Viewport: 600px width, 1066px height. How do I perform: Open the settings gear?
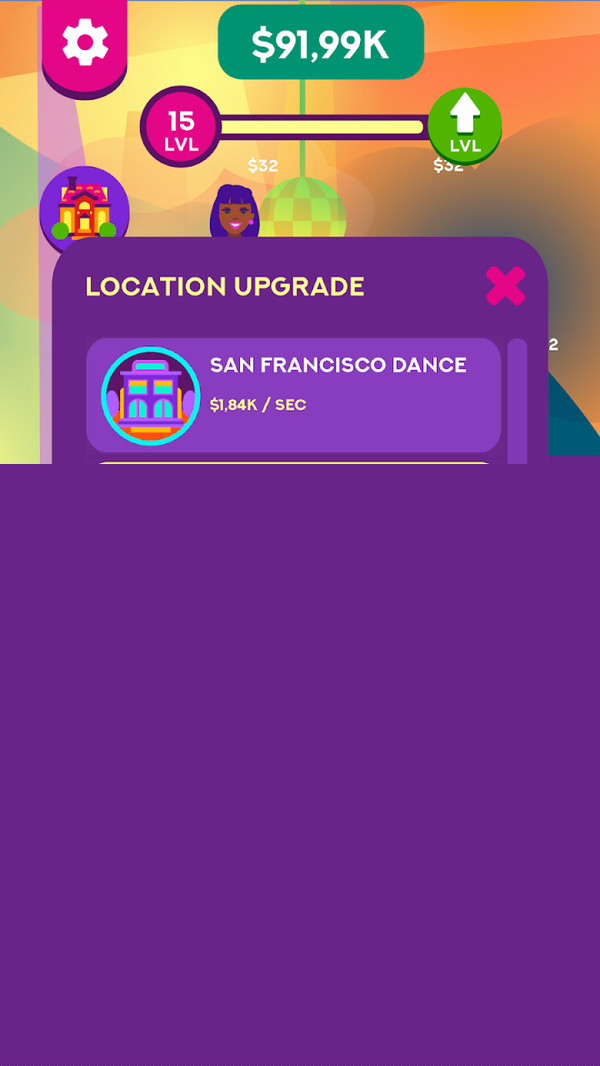[85, 42]
